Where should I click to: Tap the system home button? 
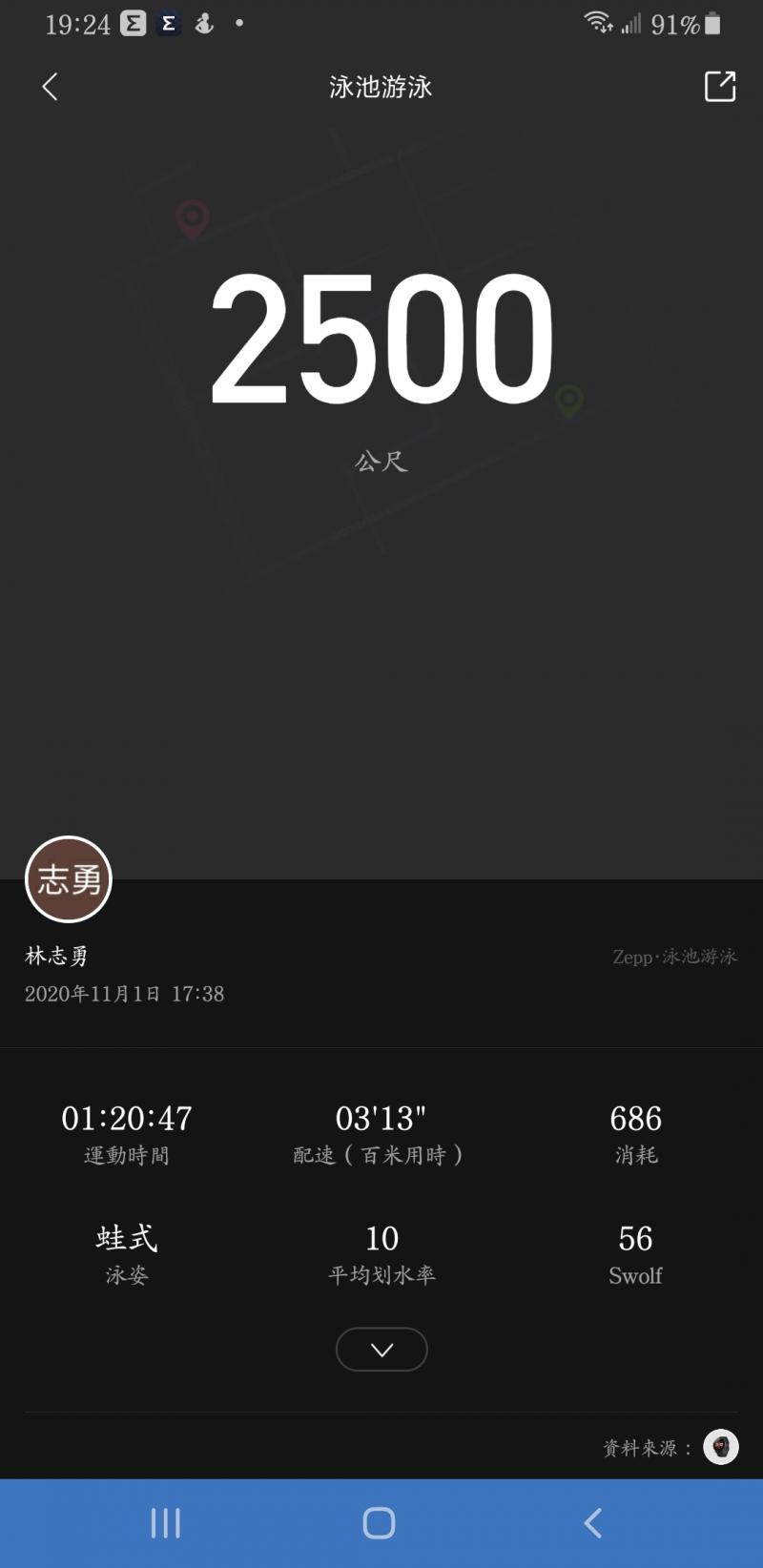[x=379, y=1523]
